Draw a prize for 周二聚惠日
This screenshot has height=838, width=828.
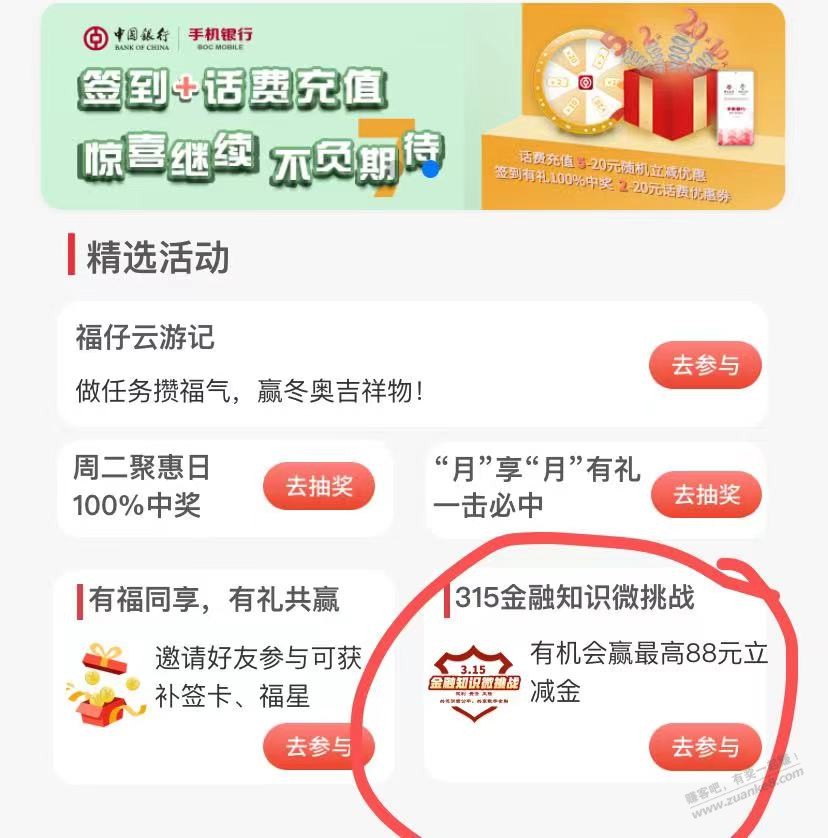click(x=319, y=487)
